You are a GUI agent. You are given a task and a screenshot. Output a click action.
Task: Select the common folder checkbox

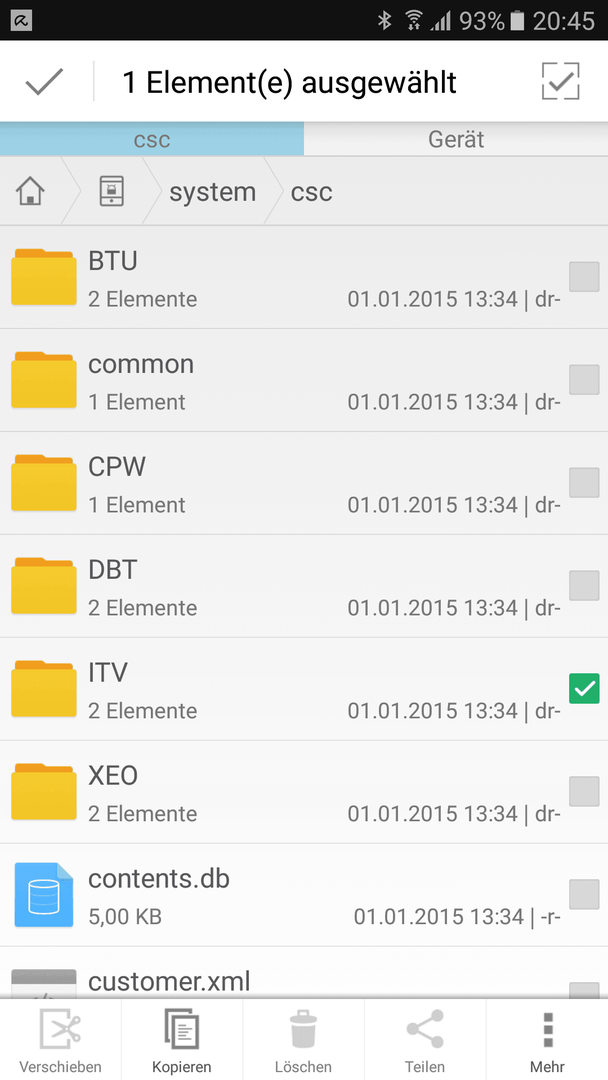tap(584, 380)
